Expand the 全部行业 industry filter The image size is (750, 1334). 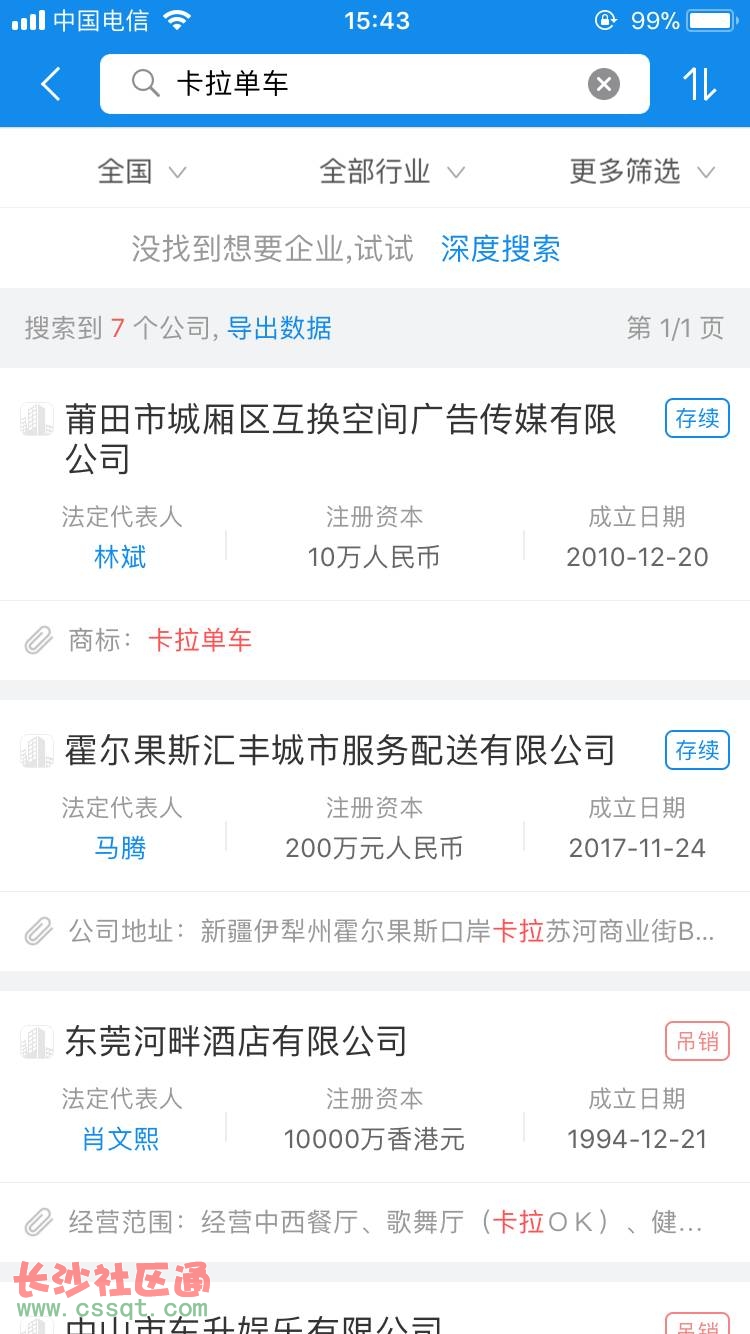pos(392,172)
